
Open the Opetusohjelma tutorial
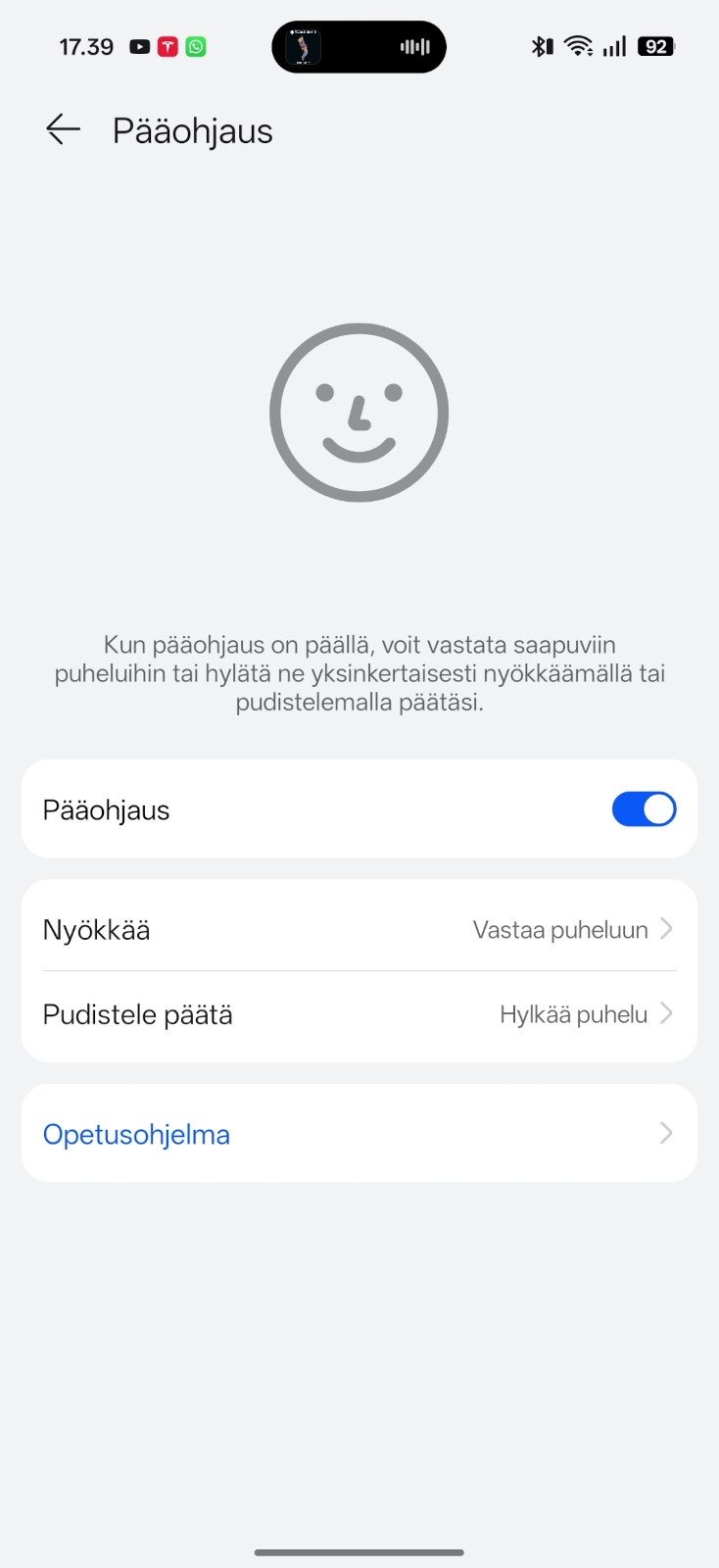pos(359,1134)
